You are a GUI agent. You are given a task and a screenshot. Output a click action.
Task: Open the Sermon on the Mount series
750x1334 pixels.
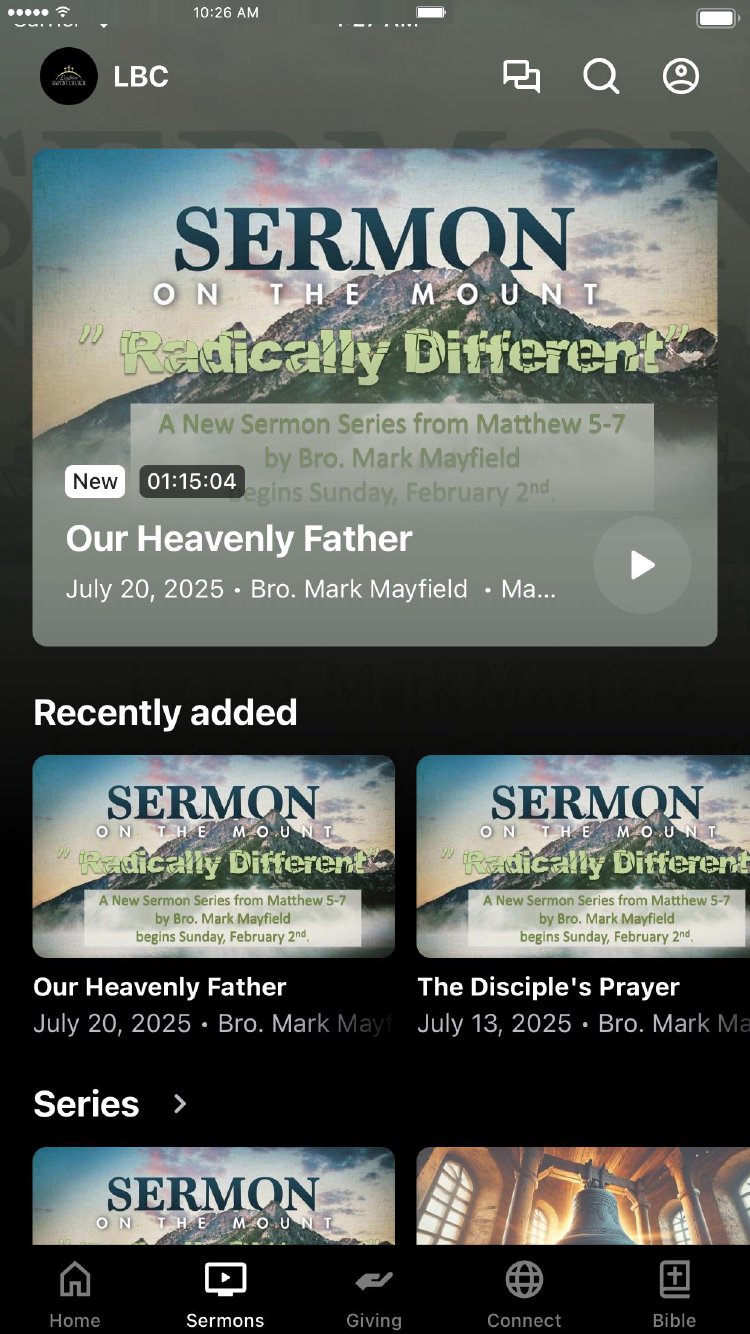(214, 1196)
